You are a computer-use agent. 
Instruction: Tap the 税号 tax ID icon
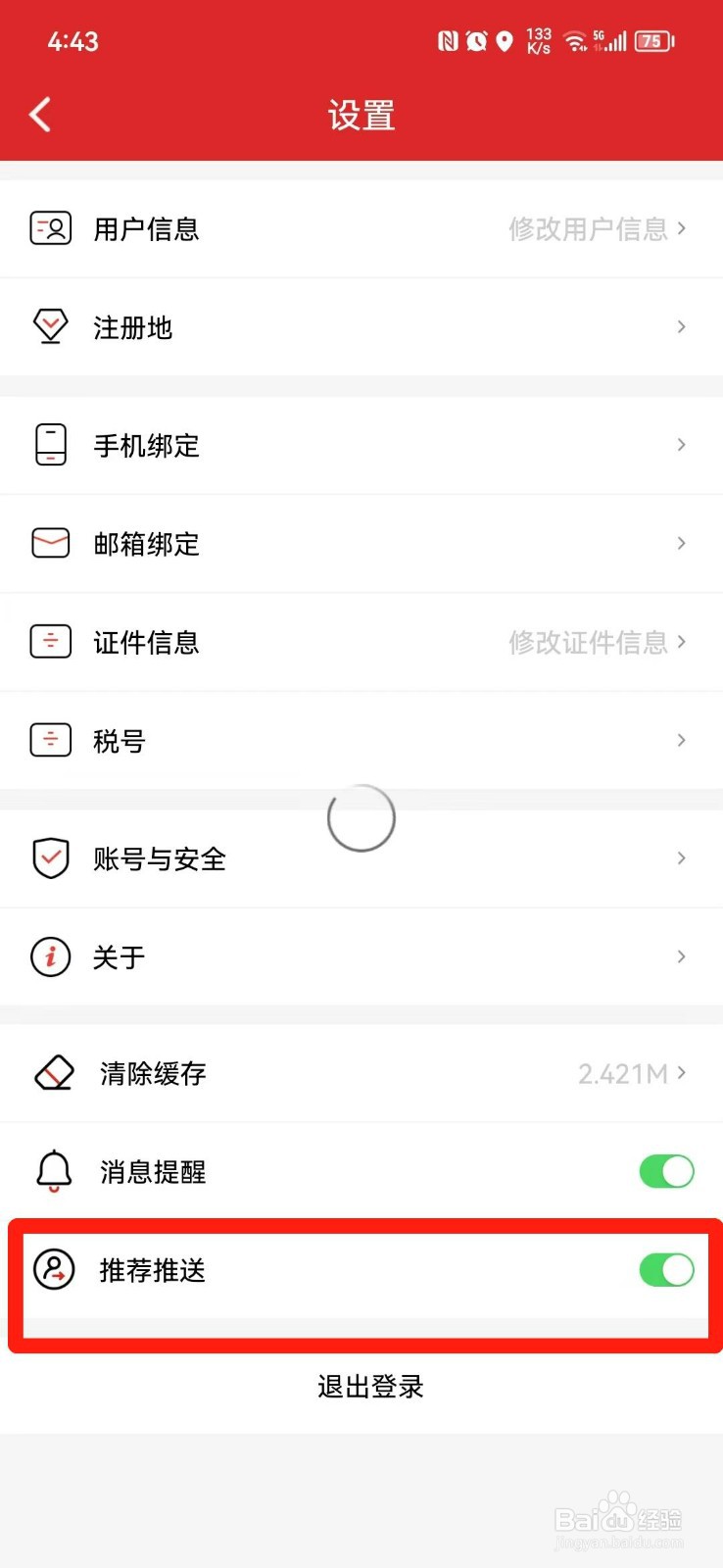click(x=51, y=740)
